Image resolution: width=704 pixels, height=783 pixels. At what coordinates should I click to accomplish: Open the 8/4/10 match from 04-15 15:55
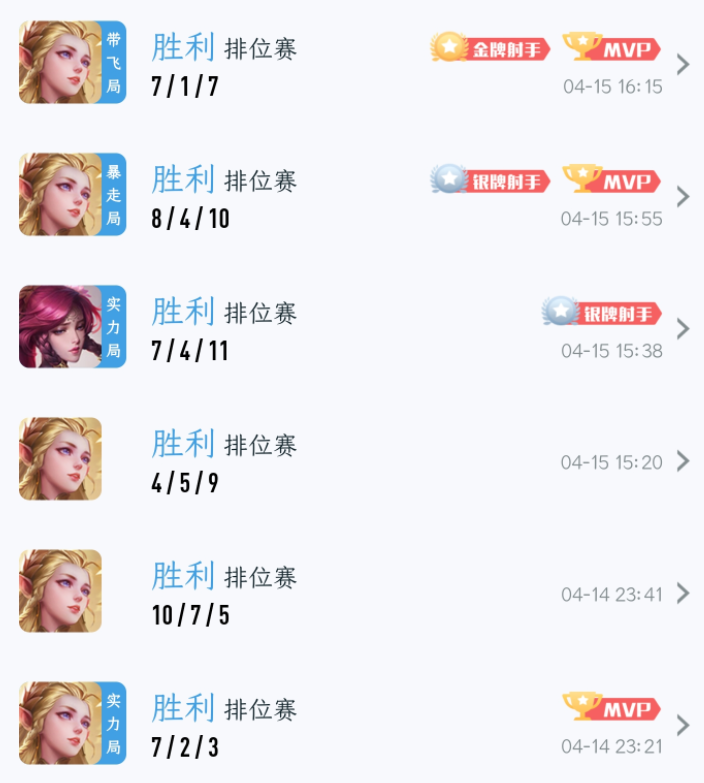[683, 197]
